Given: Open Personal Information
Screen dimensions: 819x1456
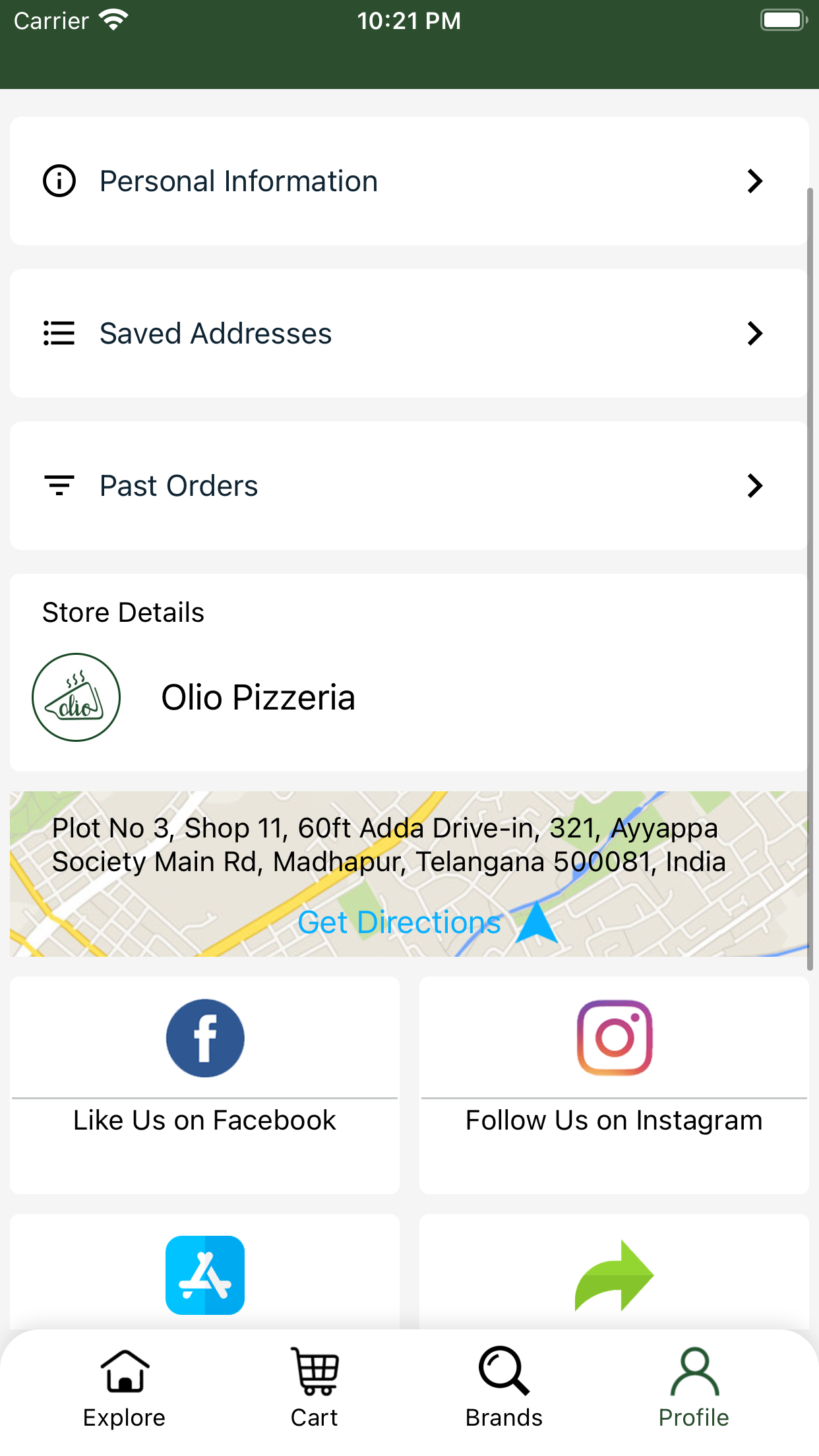Looking at the screenshot, I should 409,181.
